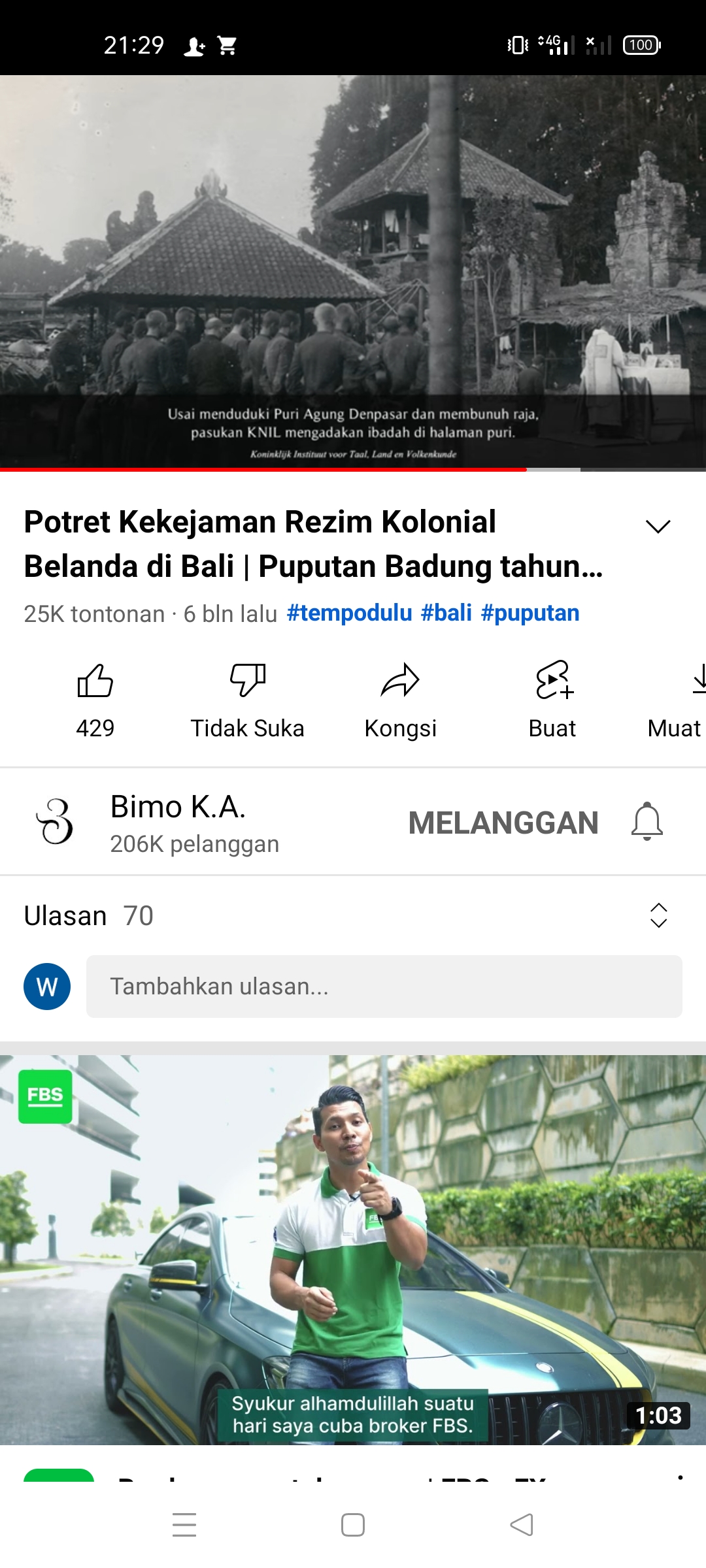Open the #puputan hashtag
The height and width of the screenshot is (1568, 706).
pos(530,613)
